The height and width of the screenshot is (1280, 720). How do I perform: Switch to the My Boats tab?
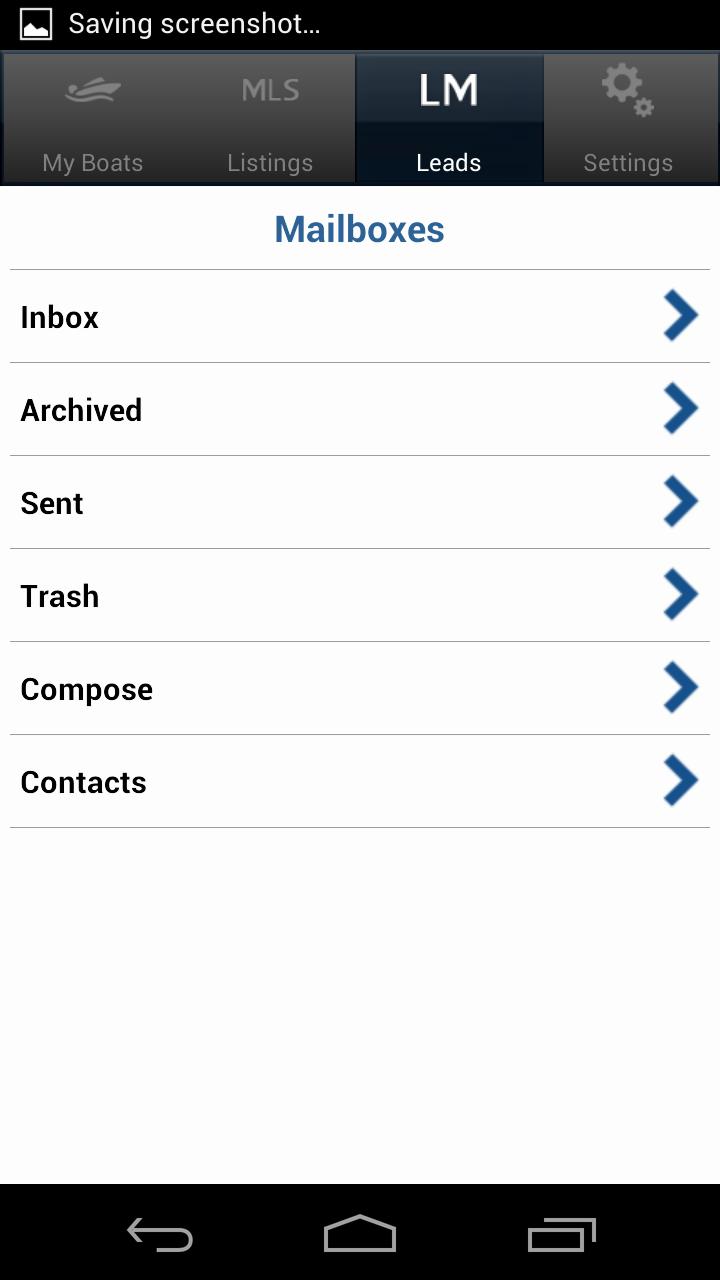92,120
